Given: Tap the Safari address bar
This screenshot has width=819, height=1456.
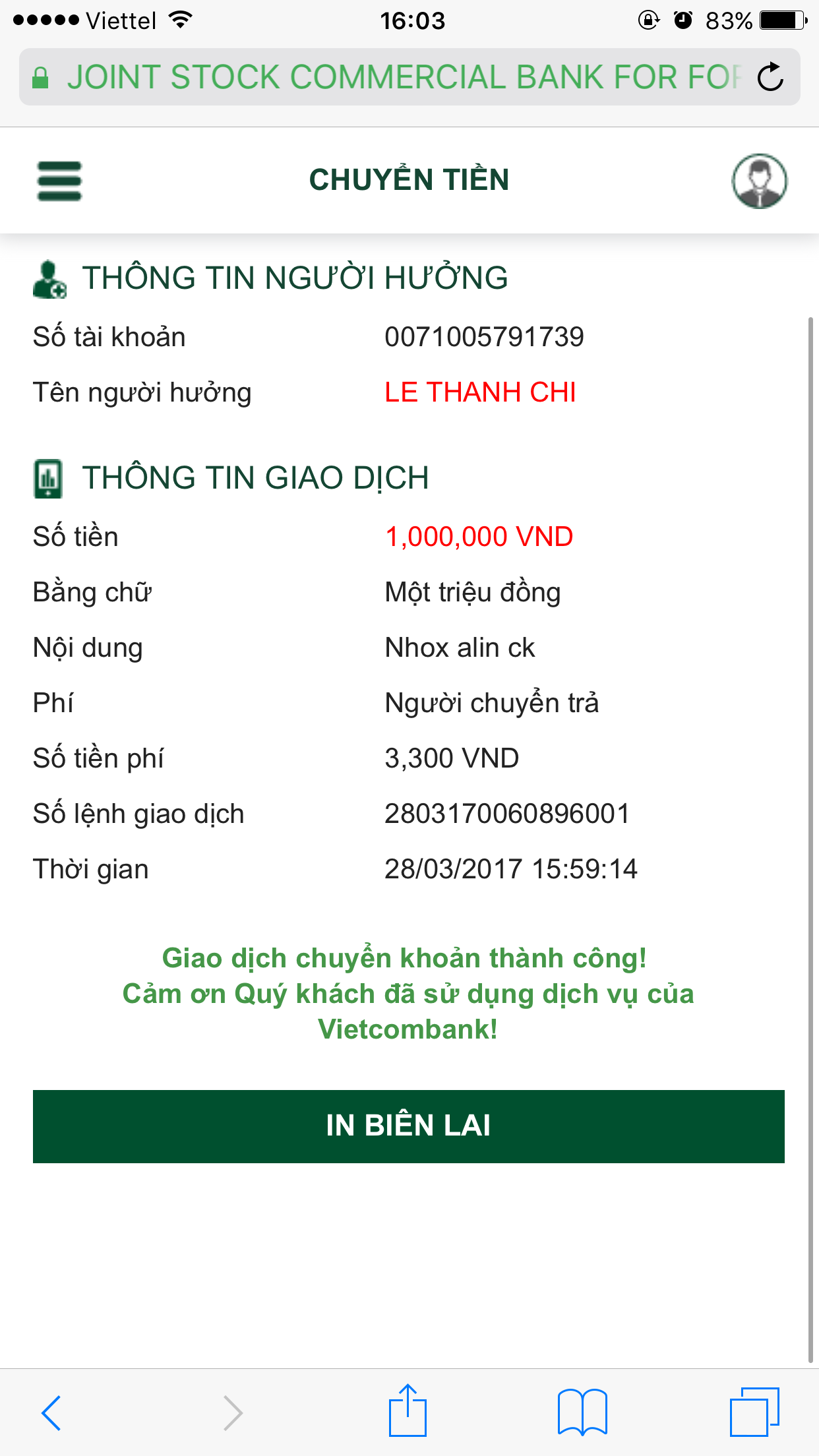Looking at the screenshot, I should tap(389, 77).
